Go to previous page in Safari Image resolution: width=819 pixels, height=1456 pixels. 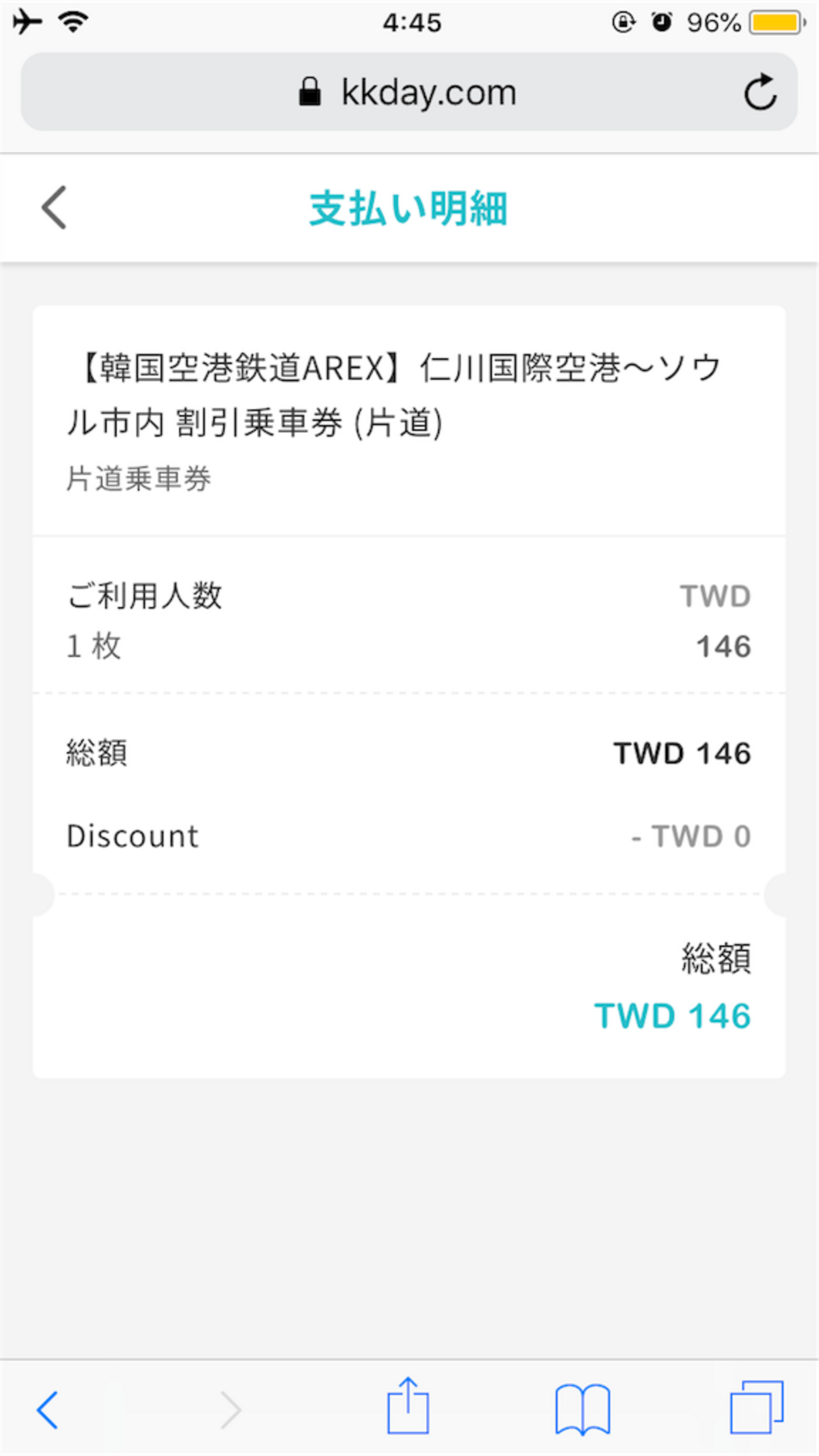click(x=48, y=1410)
